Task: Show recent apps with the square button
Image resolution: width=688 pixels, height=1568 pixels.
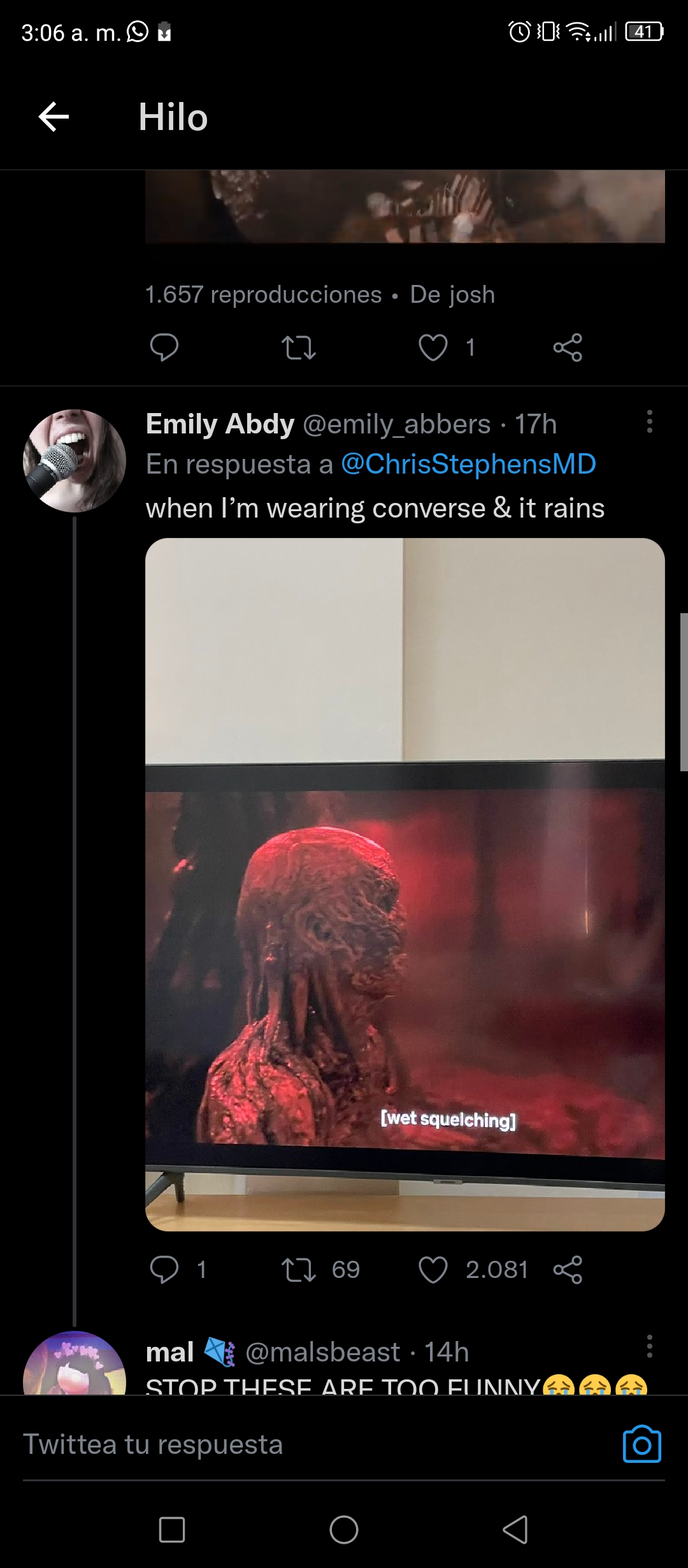Action: [x=172, y=1529]
